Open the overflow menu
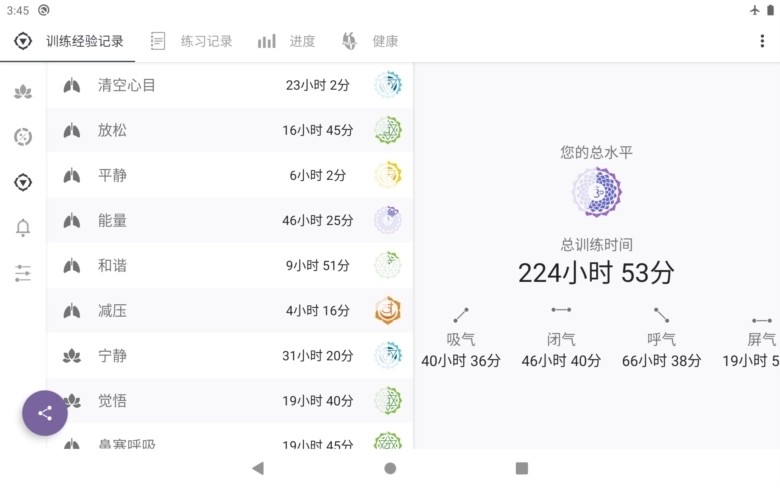Screen dimensions: 780x488 [762, 41]
